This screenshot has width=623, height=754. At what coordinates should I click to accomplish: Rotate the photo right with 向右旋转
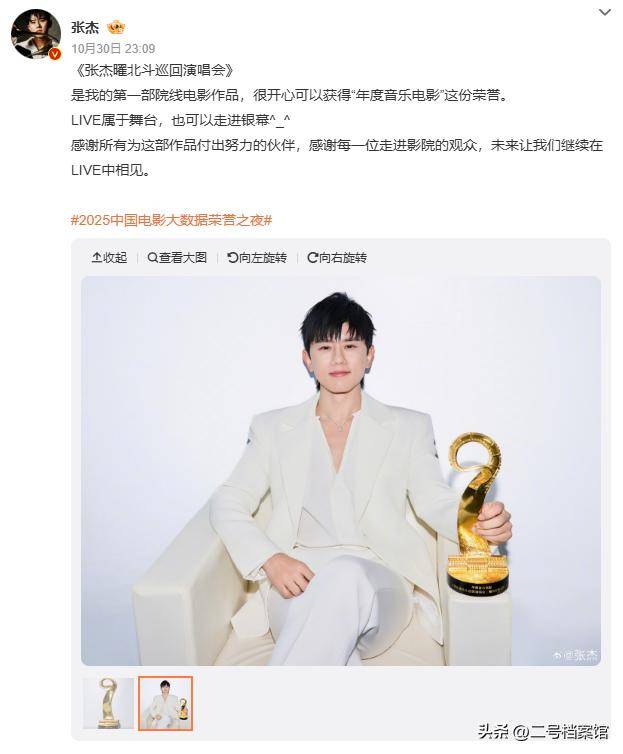337,258
